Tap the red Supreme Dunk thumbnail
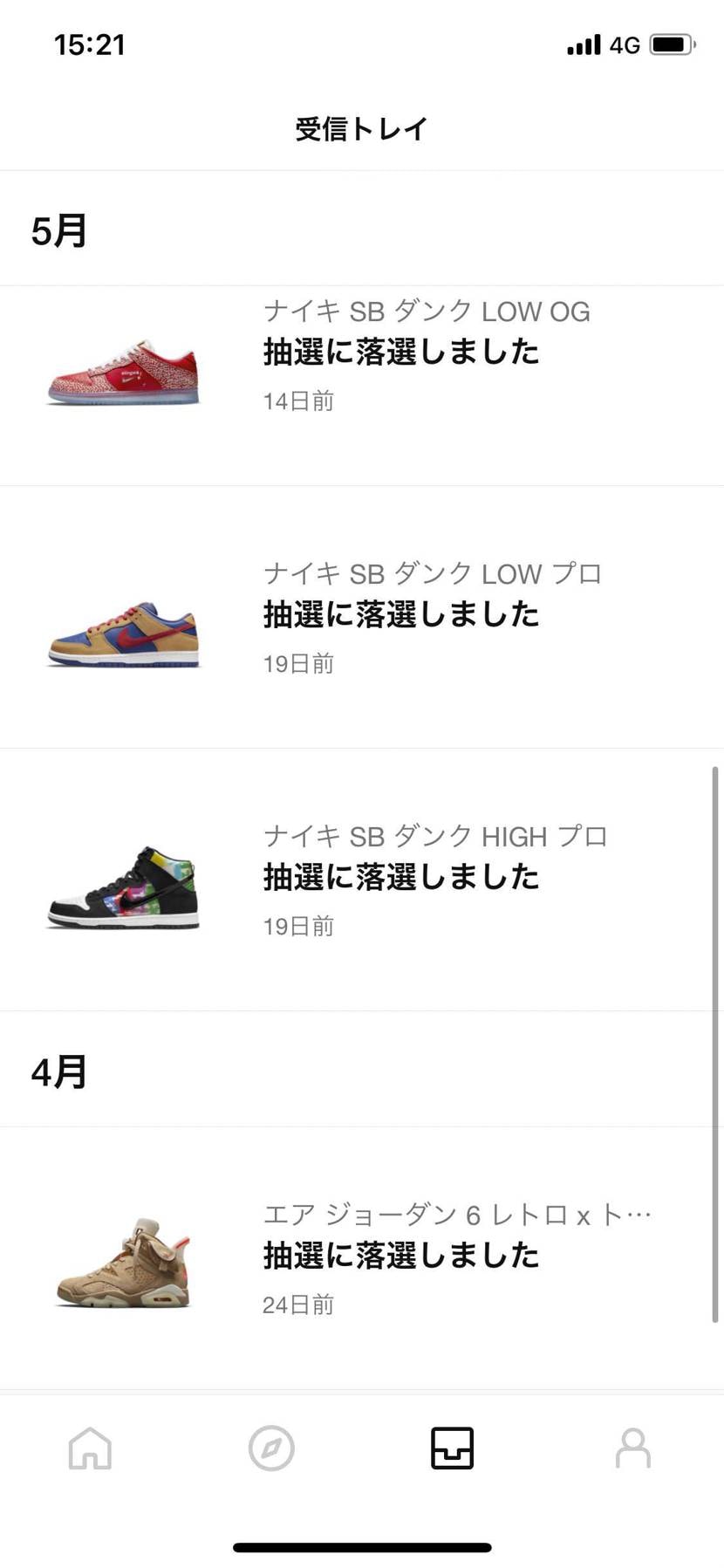The height and width of the screenshot is (1568, 724). click(x=124, y=371)
